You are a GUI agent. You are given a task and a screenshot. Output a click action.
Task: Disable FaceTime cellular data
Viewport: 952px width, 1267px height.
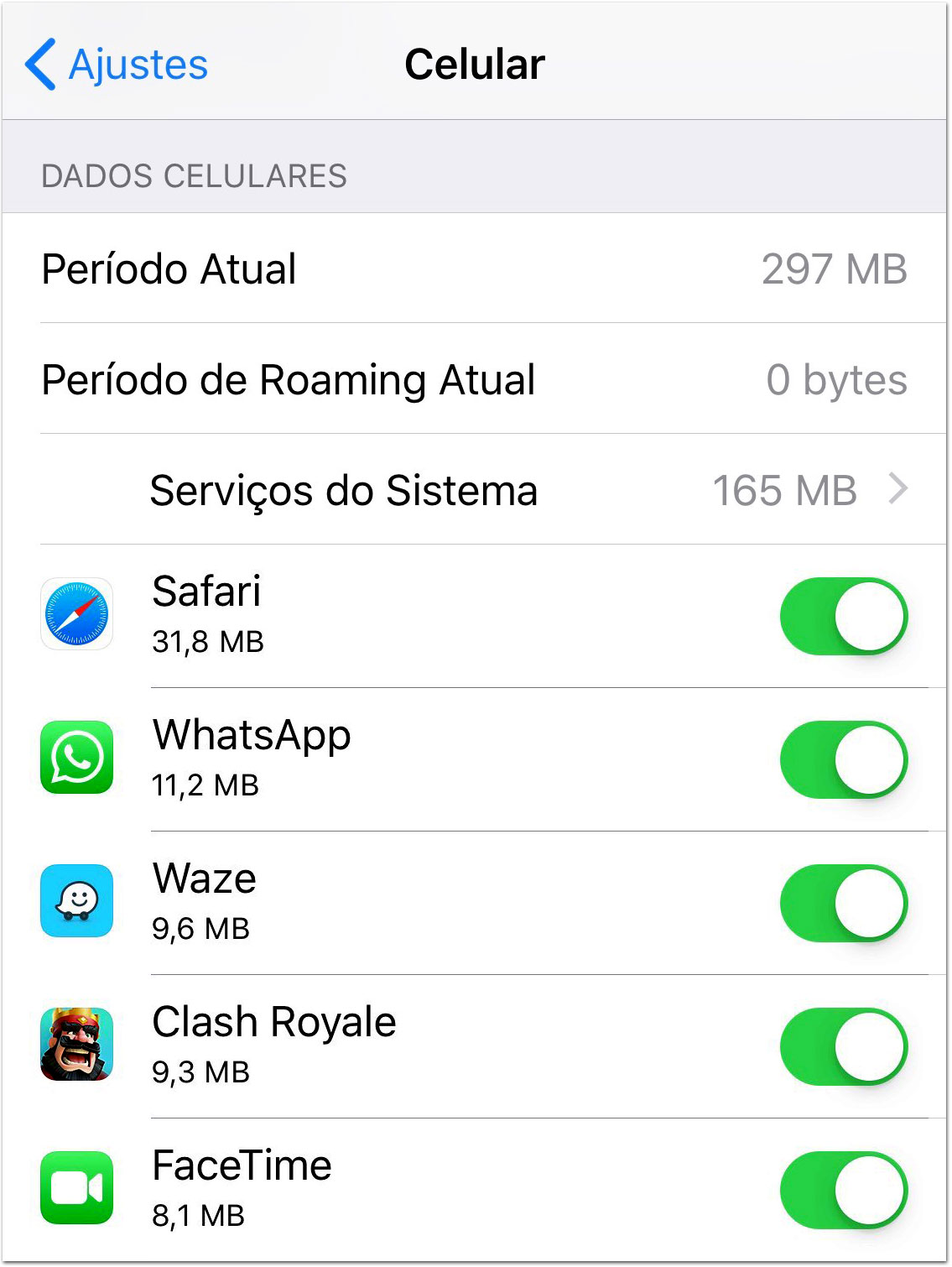pyautogui.click(x=843, y=1191)
